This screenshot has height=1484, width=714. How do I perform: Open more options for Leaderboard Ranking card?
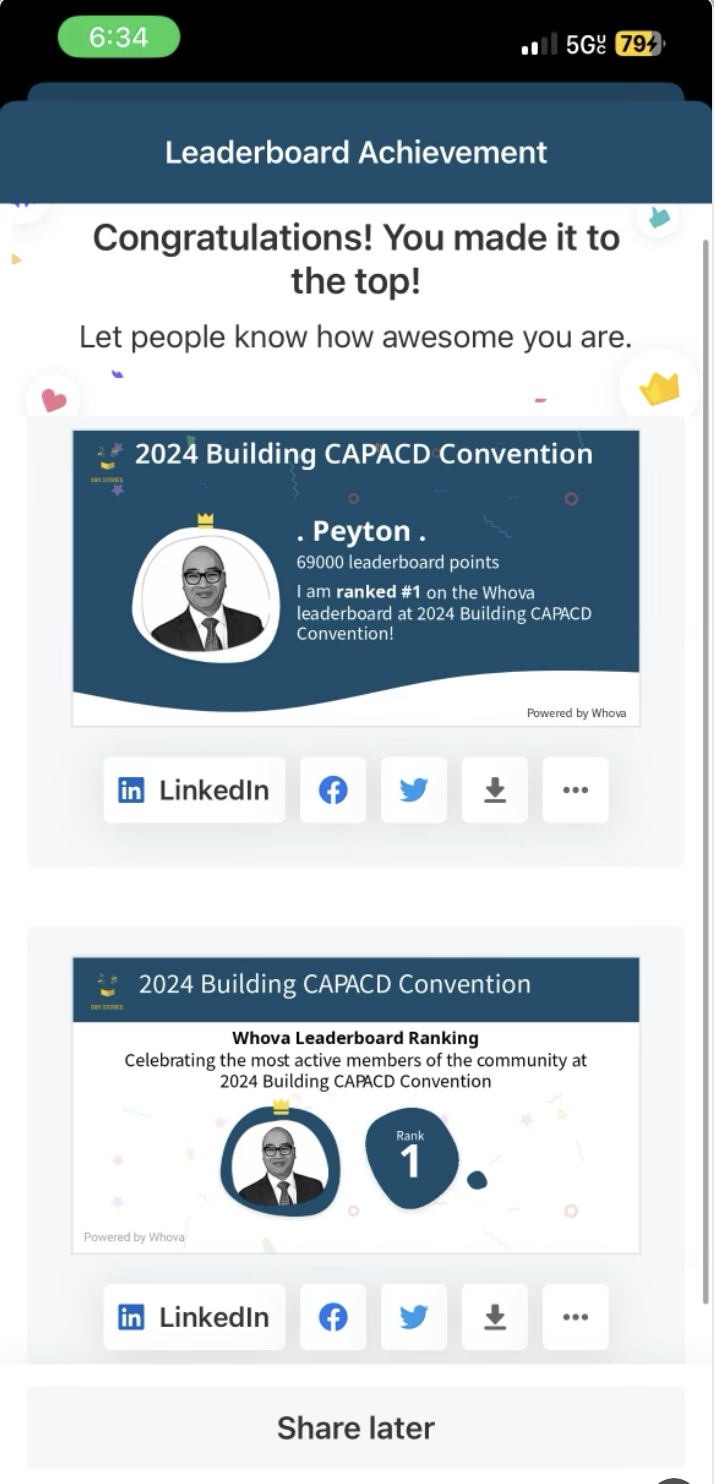pos(575,1317)
